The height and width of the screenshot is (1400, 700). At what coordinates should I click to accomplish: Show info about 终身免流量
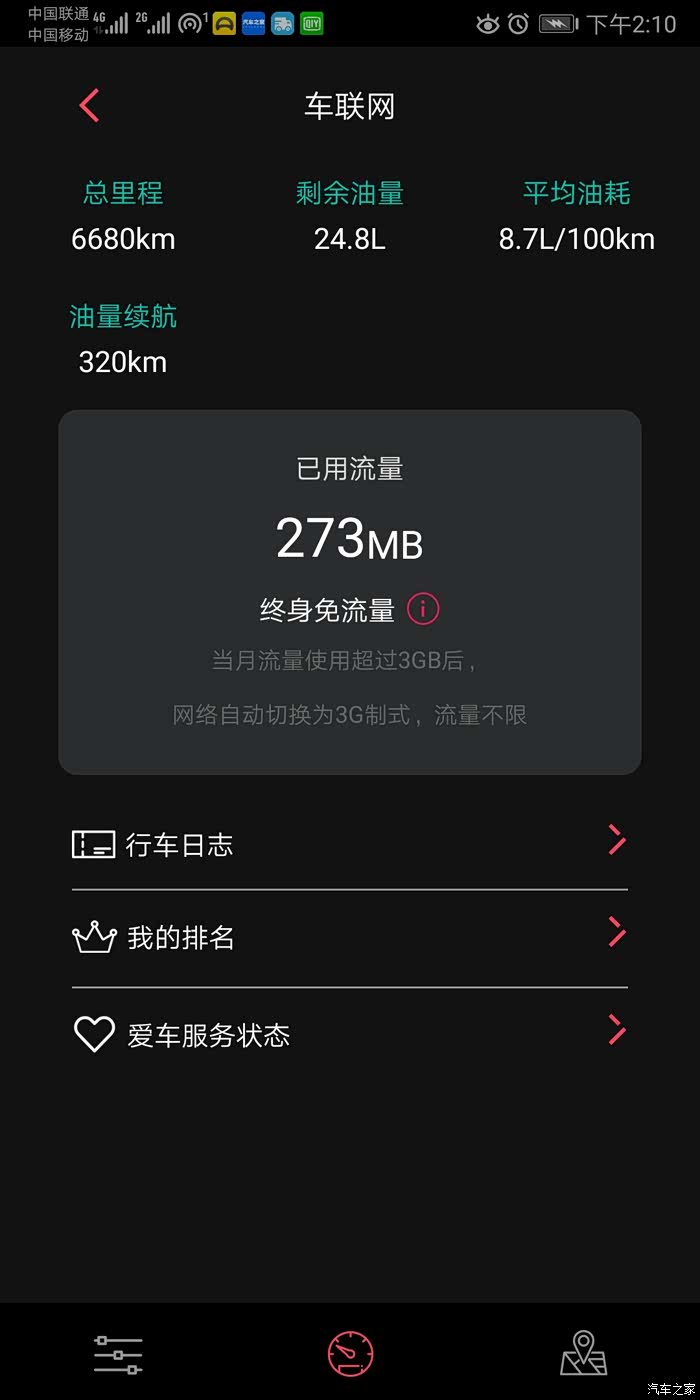click(x=423, y=608)
